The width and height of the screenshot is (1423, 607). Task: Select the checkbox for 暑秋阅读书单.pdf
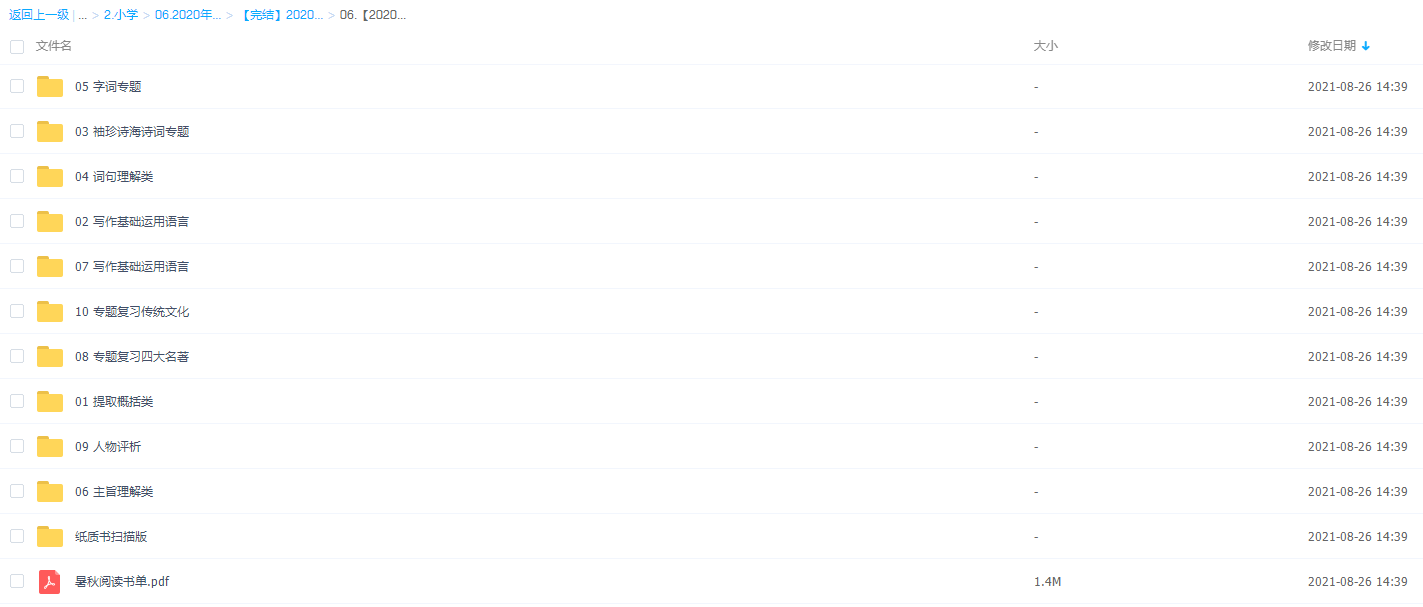pyautogui.click(x=17, y=581)
